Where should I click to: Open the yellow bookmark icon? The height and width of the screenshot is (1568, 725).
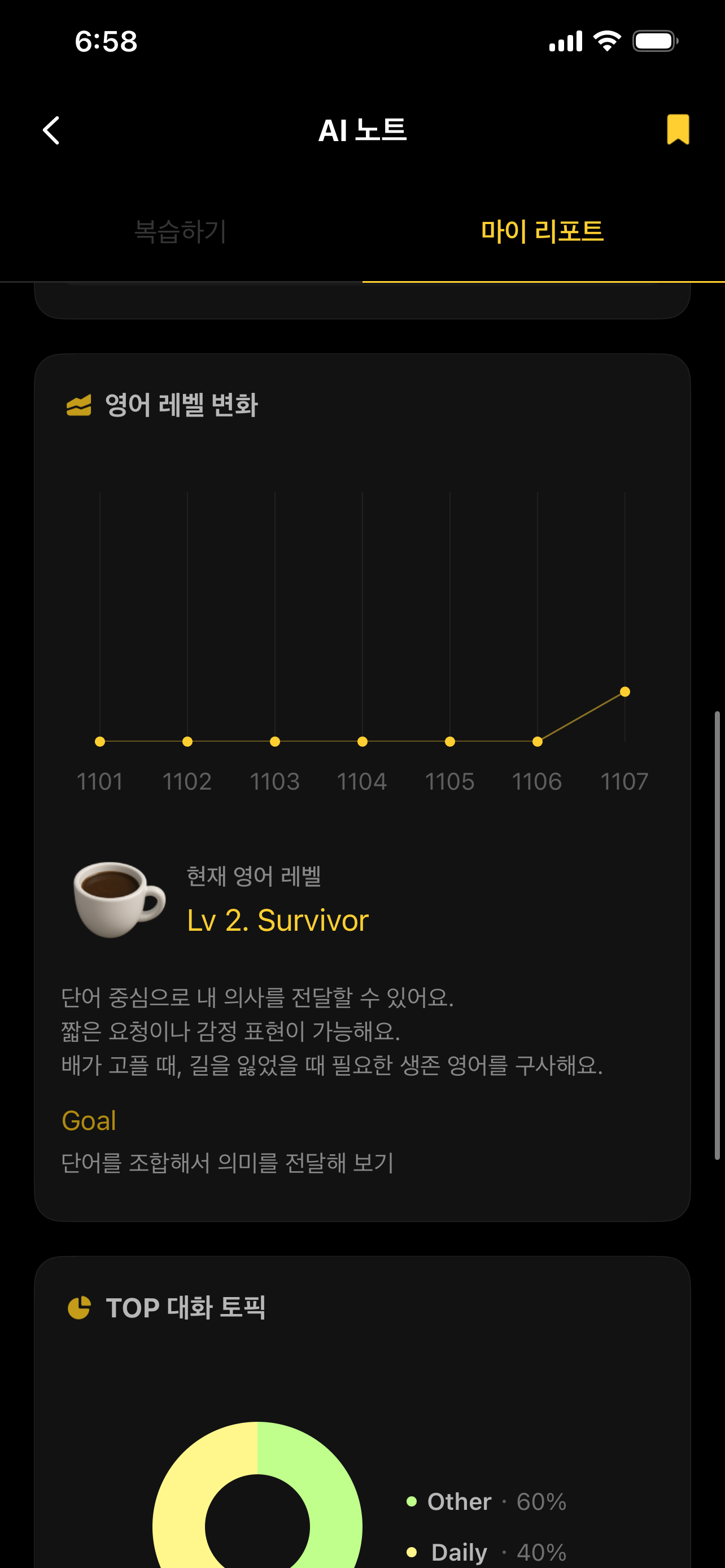(x=678, y=130)
